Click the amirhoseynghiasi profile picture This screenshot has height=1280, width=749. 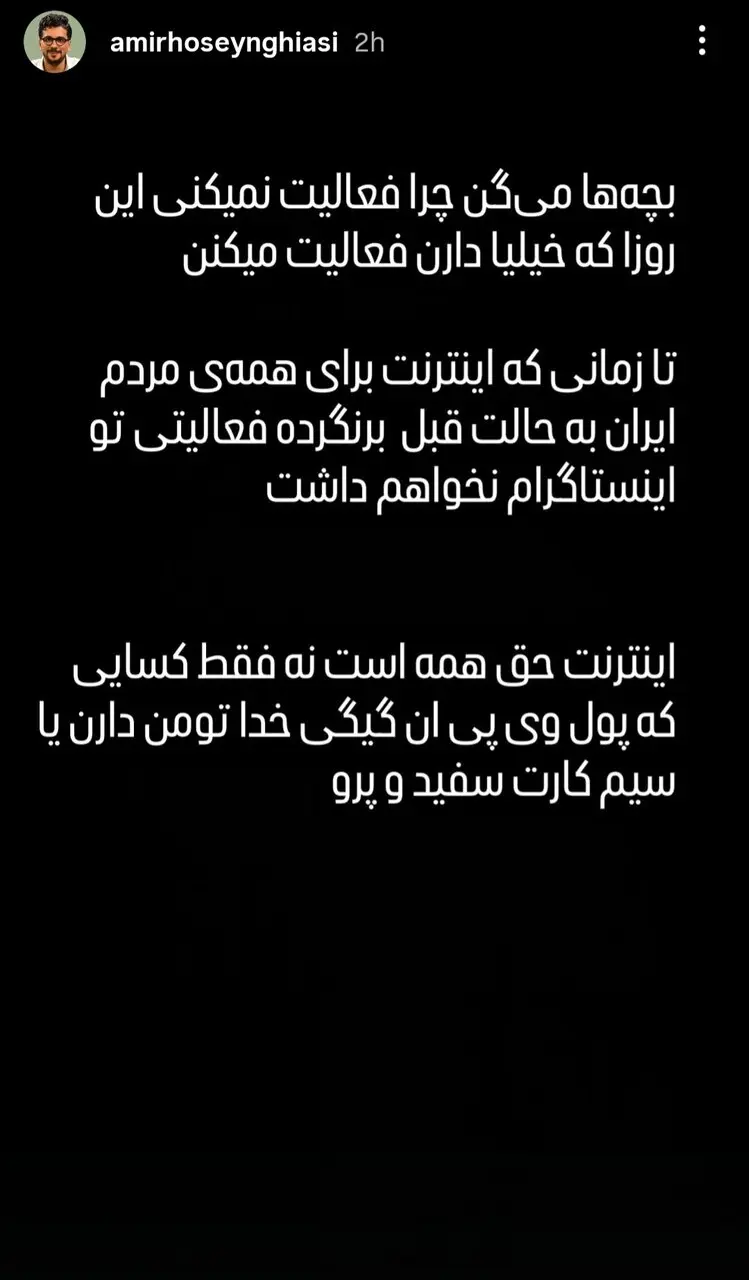(55, 40)
